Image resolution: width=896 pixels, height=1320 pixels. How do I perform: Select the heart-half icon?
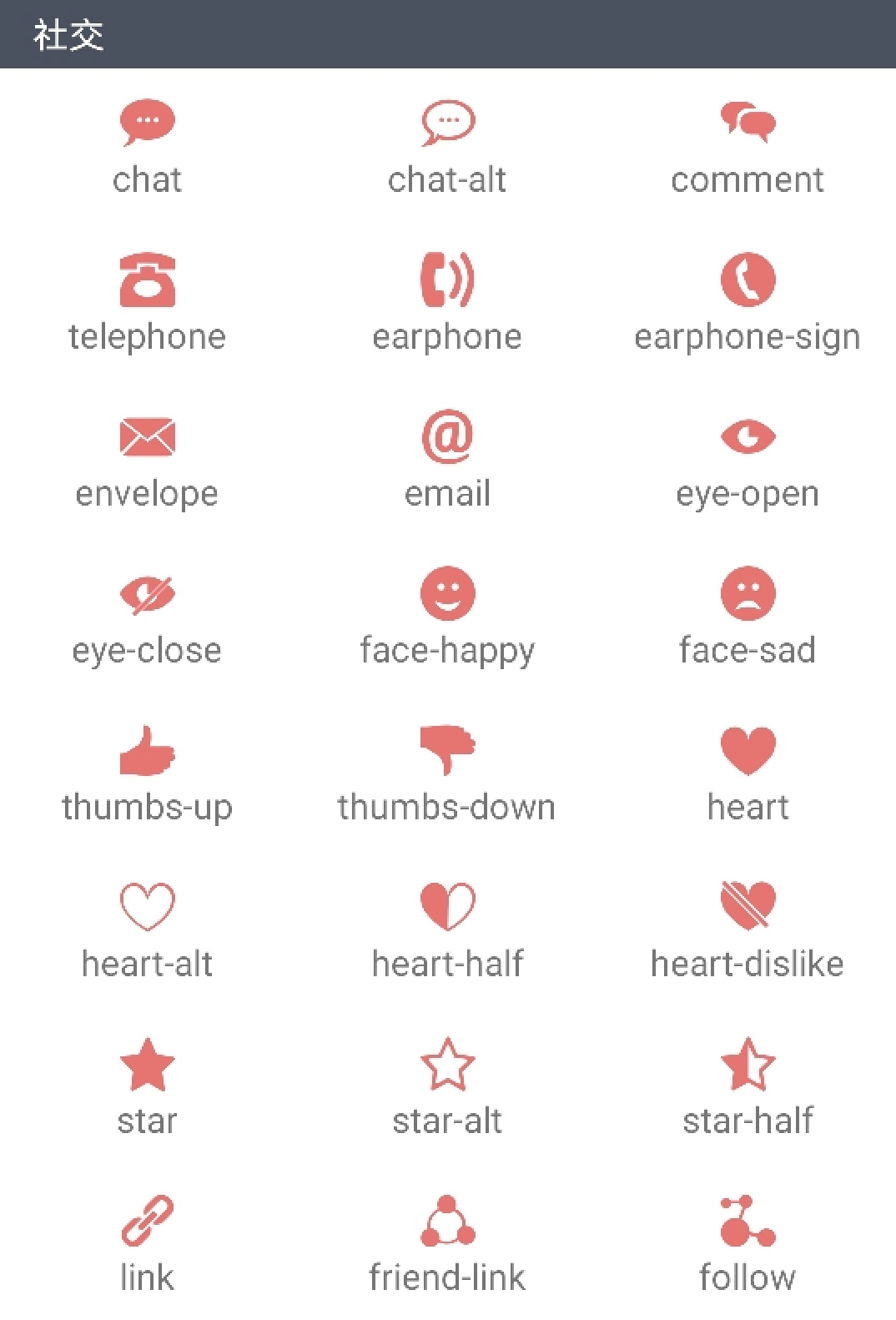[448, 905]
